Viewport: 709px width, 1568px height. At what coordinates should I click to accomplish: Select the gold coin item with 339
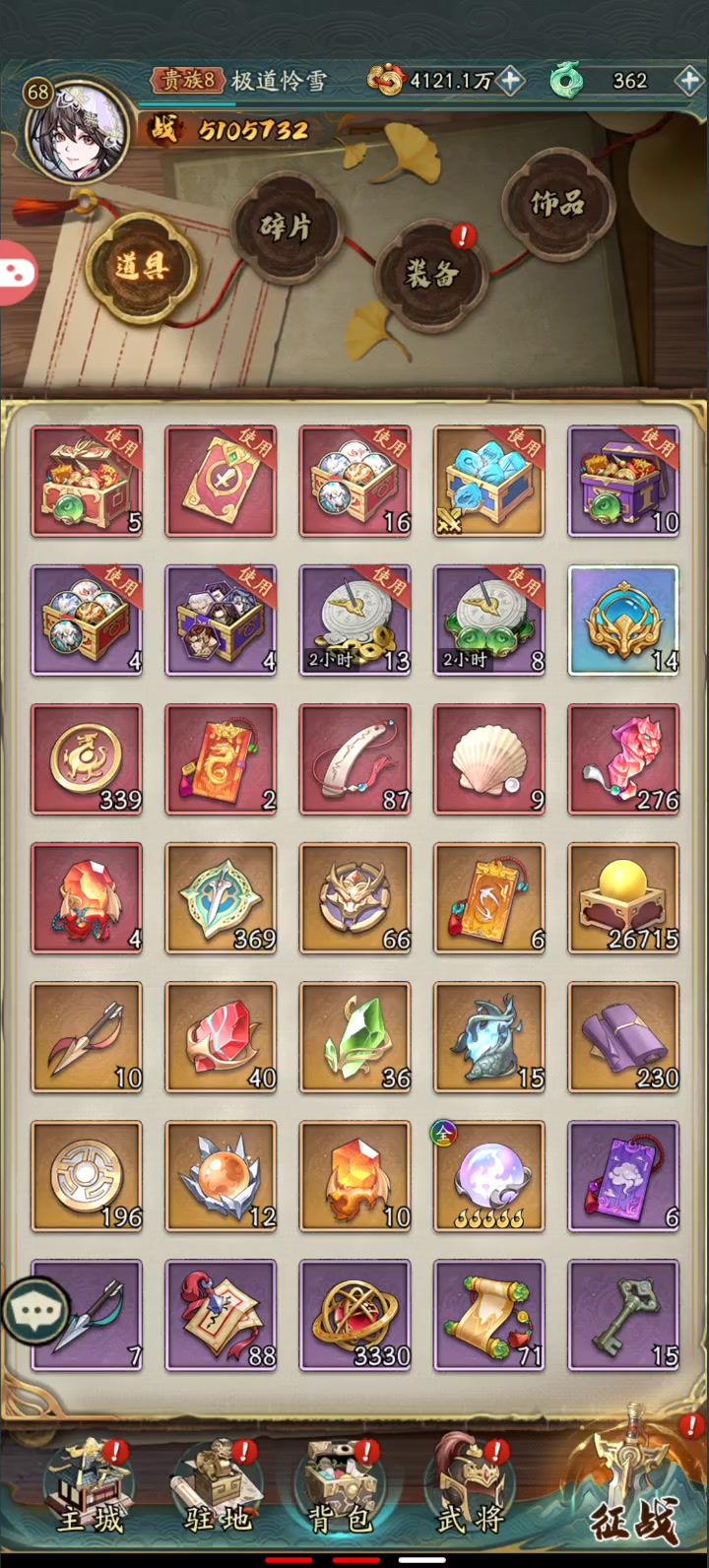tap(87, 759)
